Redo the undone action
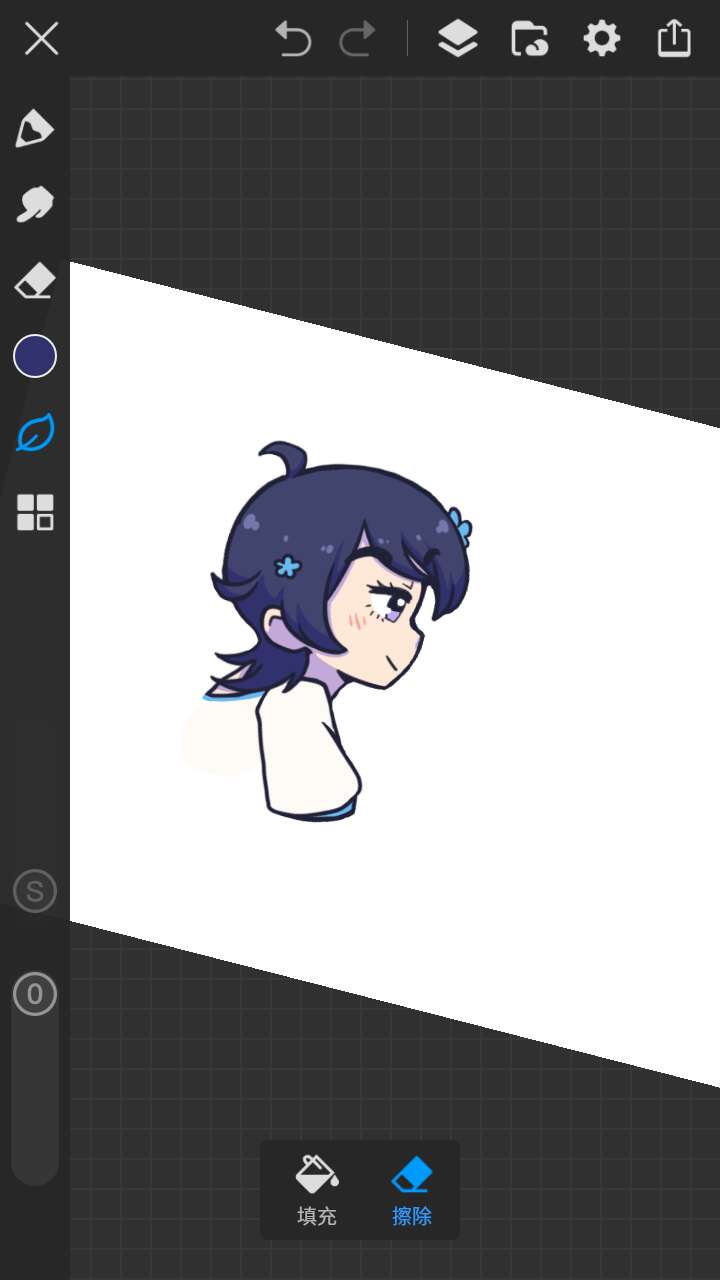Image resolution: width=720 pixels, height=1280 pixels. tap(357, 40)
